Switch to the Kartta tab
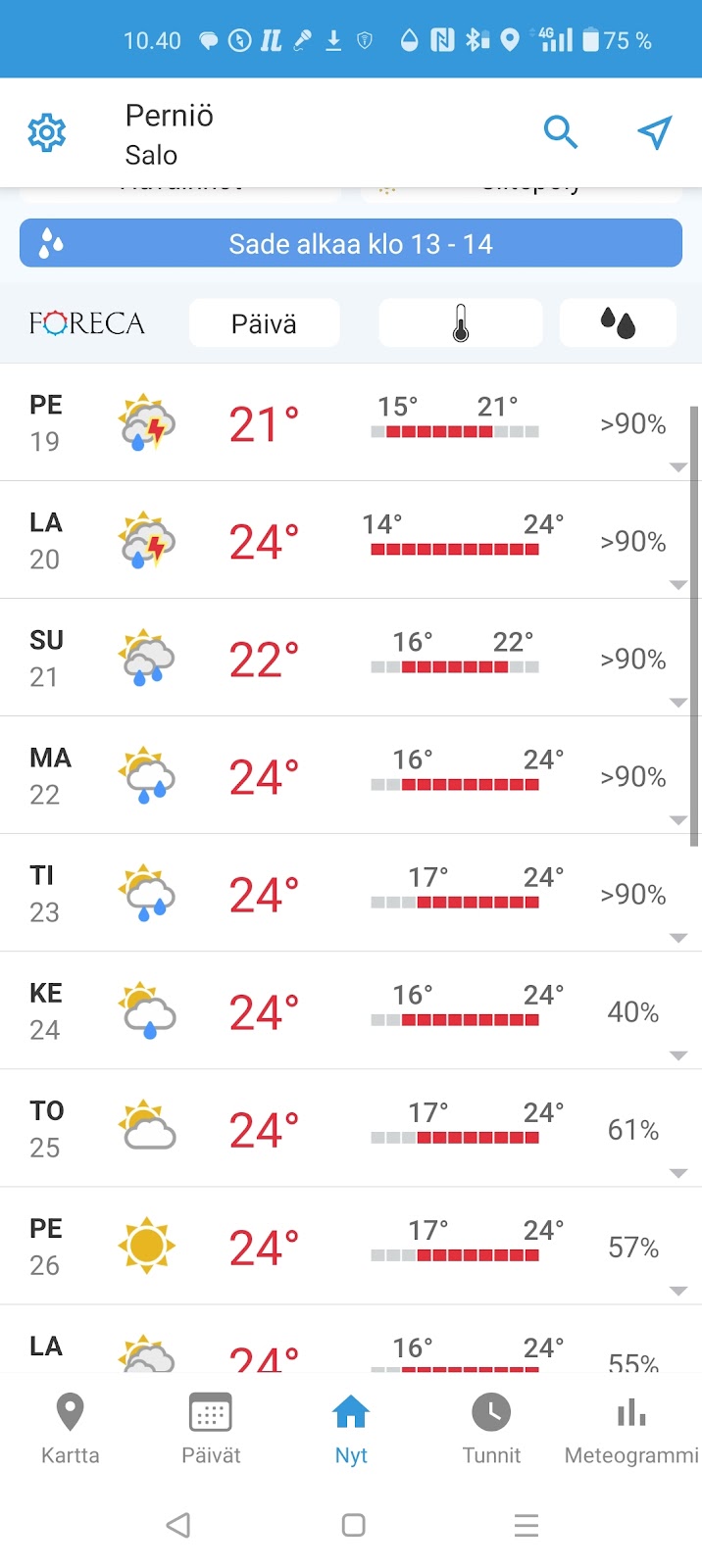The height and width of the screenshot is (1568, 702). pyautogui.click(x=71, y=1429)
